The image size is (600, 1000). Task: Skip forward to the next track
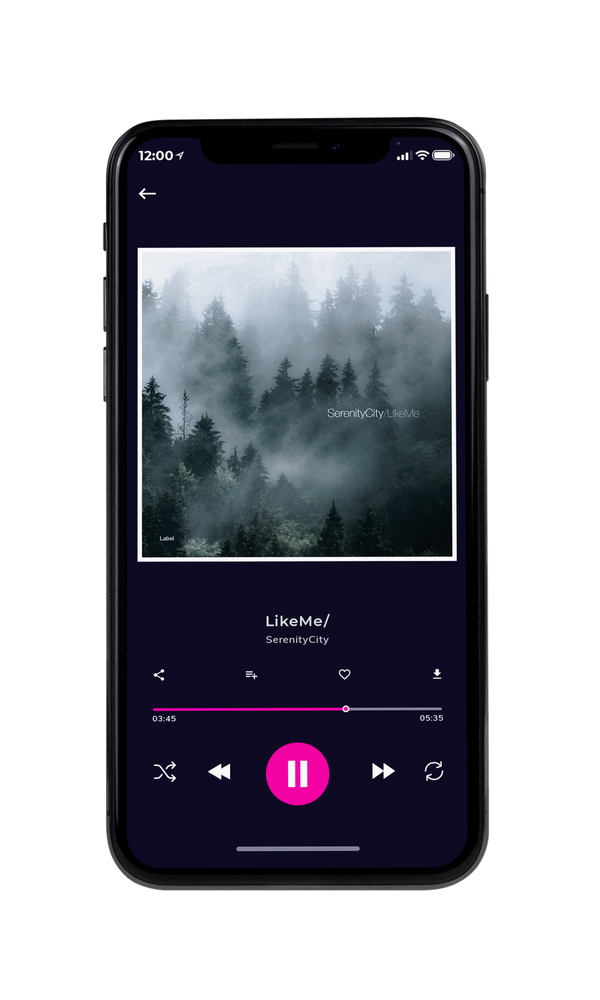click(383, 771)
